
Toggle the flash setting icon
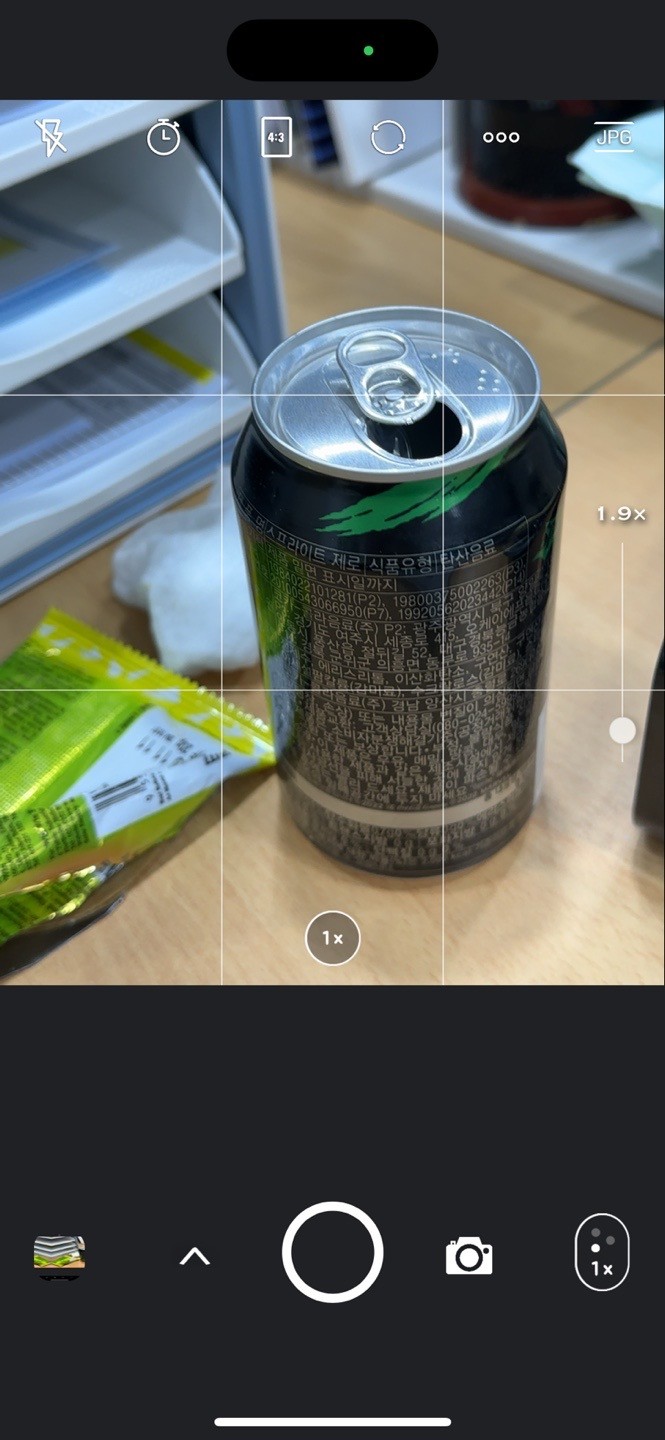coord(51,138)
